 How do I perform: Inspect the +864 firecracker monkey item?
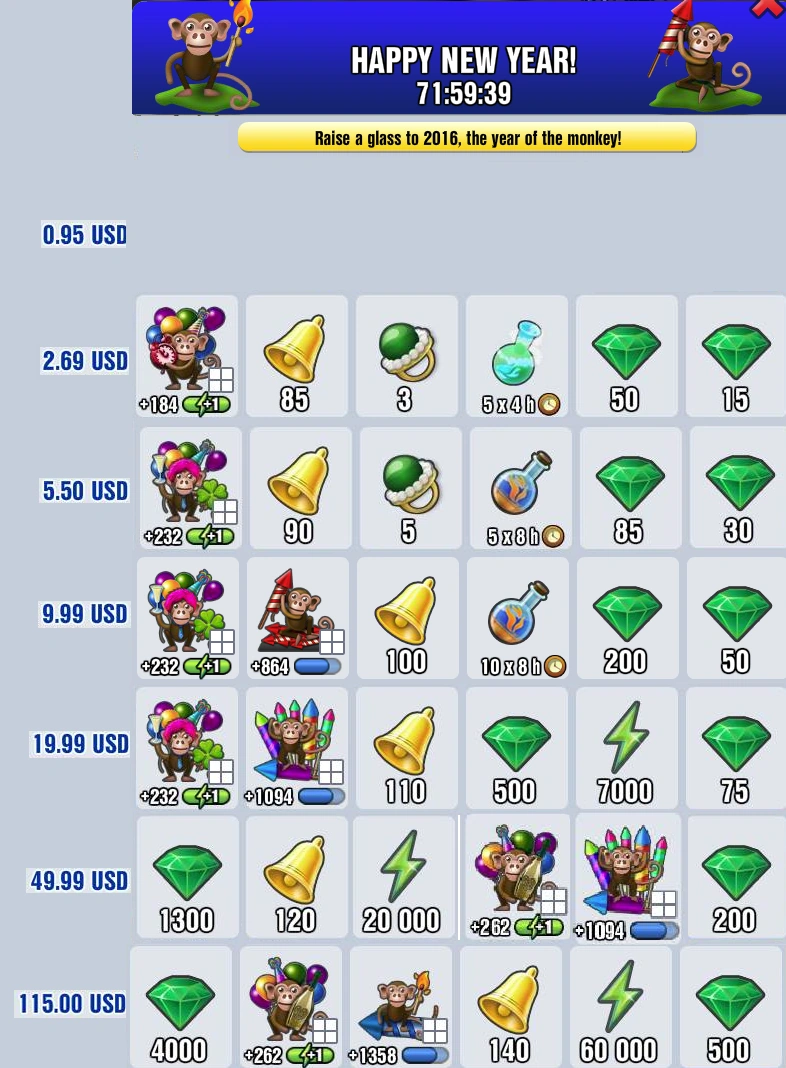(297, 618)
